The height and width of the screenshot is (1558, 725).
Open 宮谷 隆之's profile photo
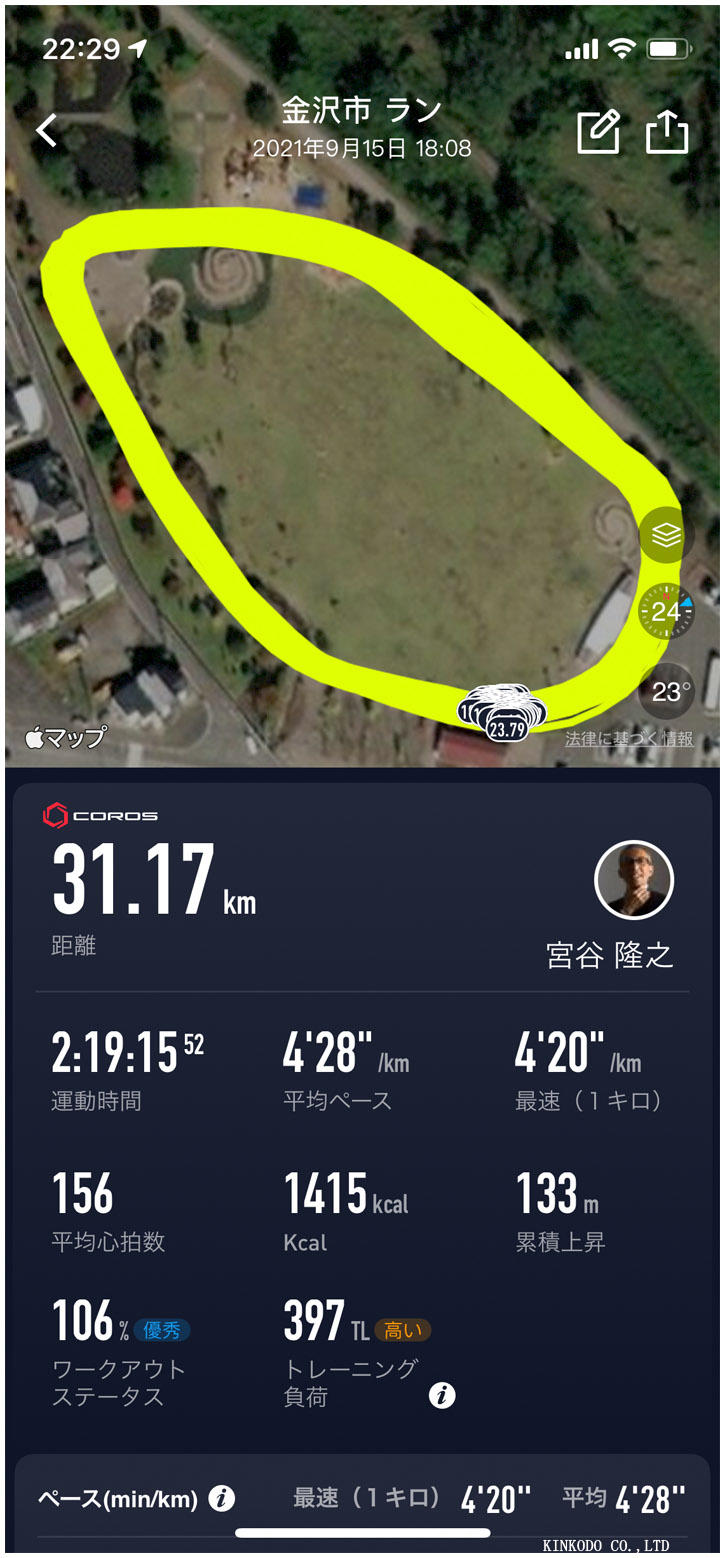pyautogui.click(x=633, y=880)
